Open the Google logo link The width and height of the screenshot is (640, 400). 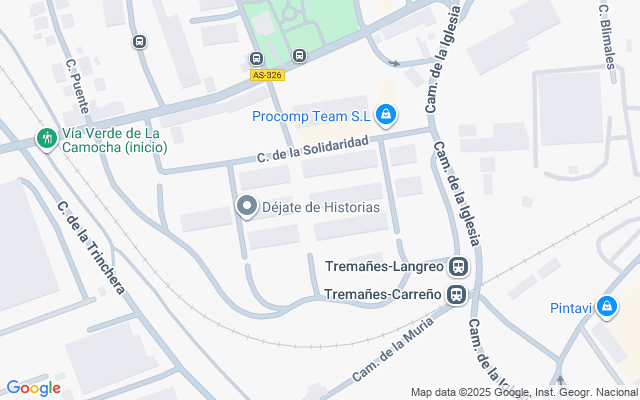click(x=33, y=388)
